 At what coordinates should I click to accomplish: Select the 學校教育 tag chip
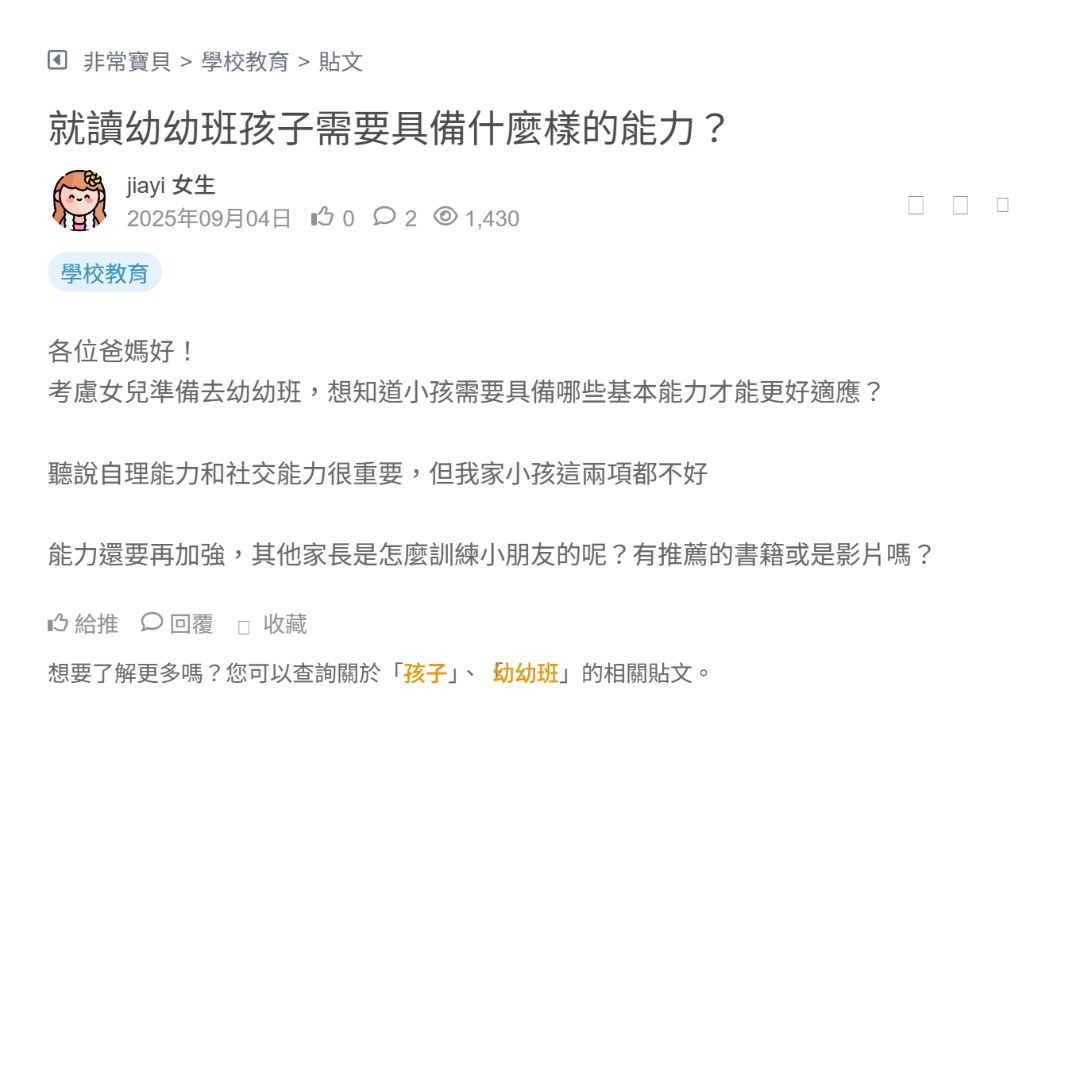pyautogui.click(x=104, y=273)
